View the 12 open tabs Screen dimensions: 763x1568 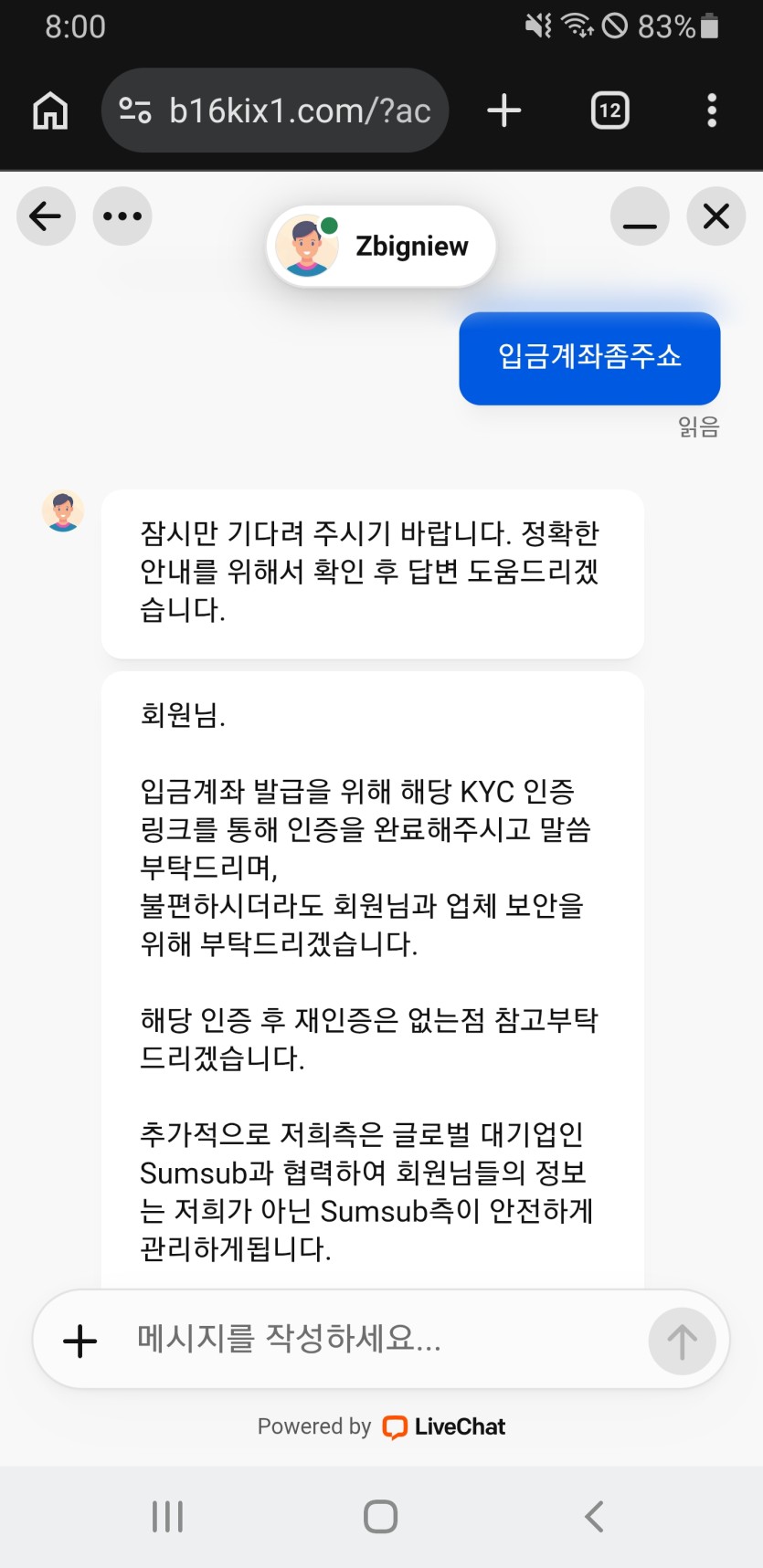(610, 110)
